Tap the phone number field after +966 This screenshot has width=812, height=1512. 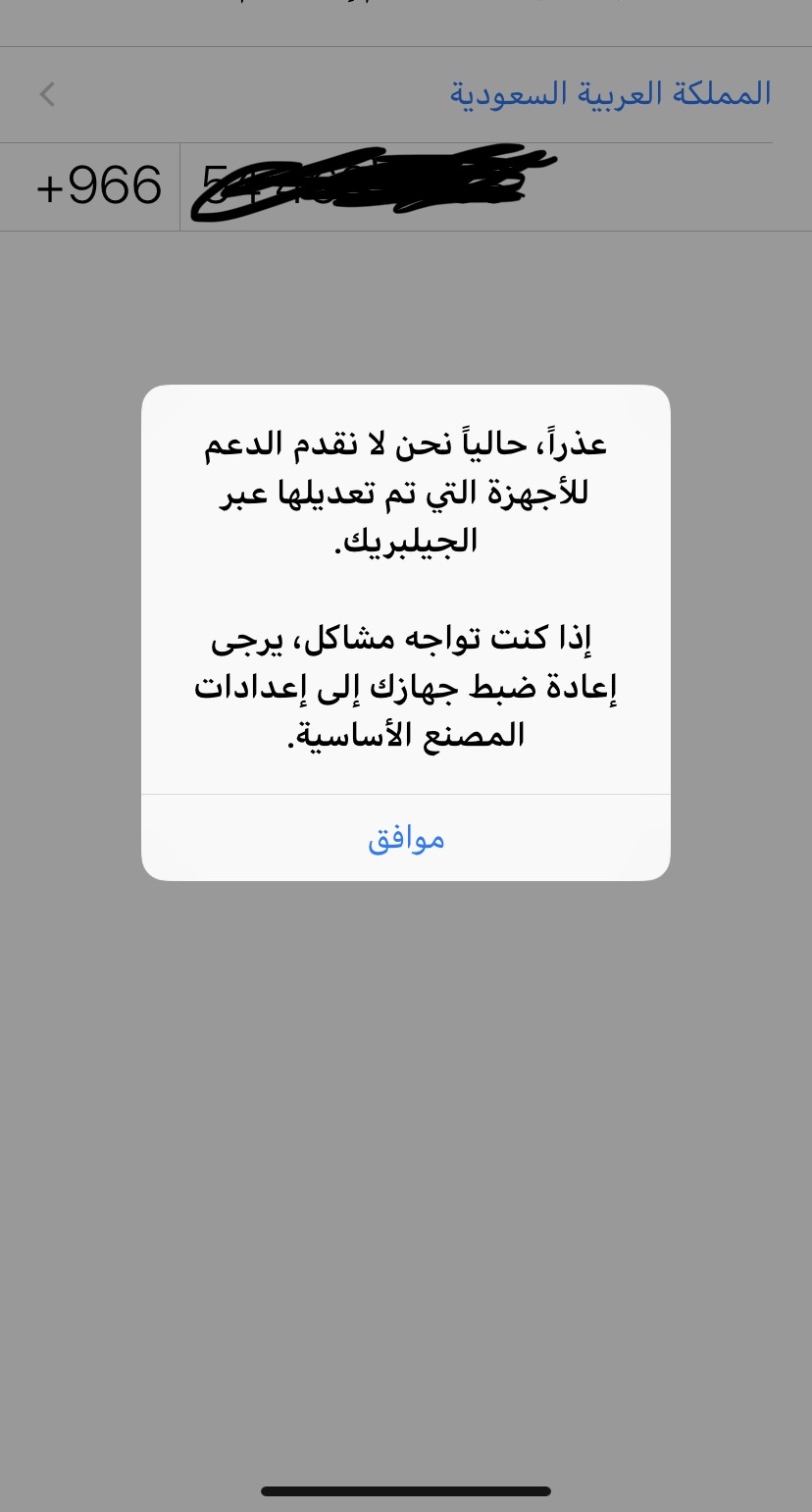tap(495, 186)
